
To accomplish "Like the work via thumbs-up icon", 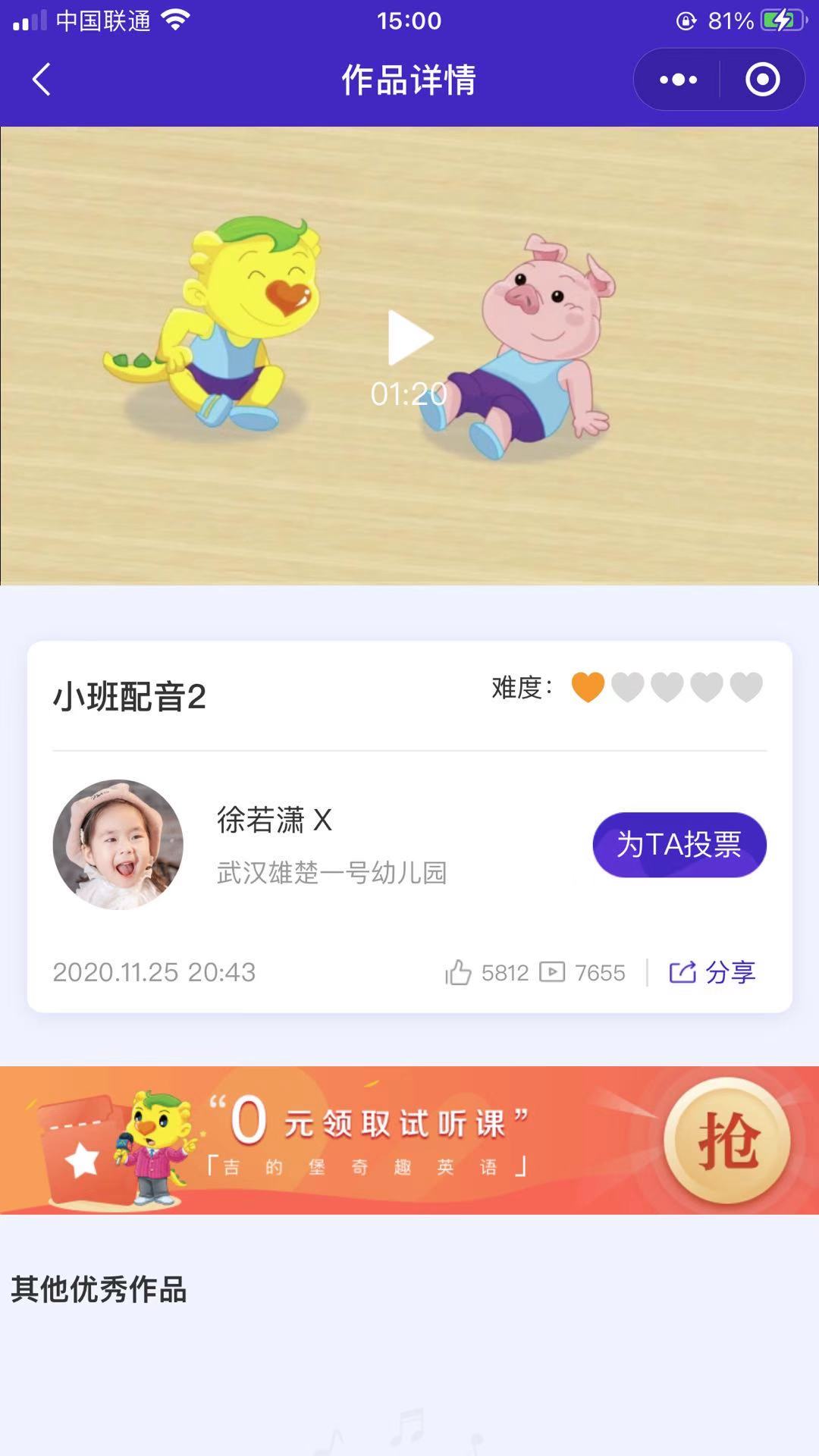I will tap(459, 972).
